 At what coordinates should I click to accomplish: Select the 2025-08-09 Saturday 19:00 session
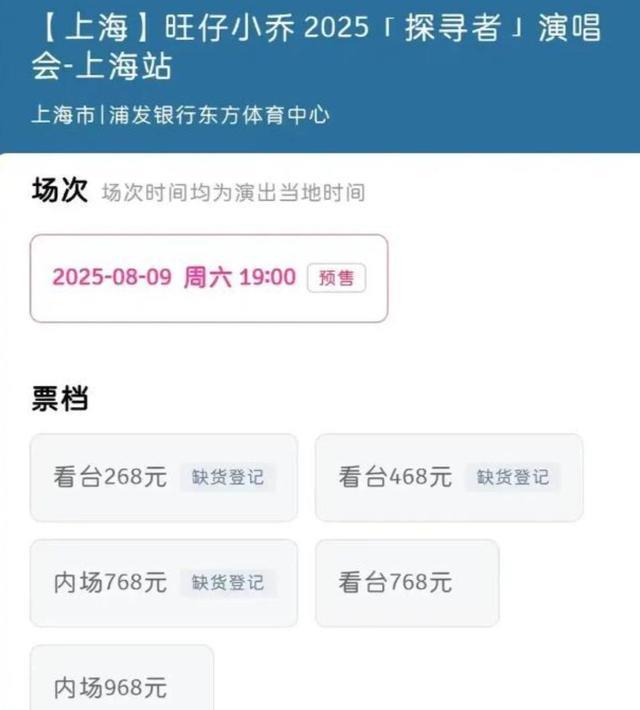pos(208,278)
